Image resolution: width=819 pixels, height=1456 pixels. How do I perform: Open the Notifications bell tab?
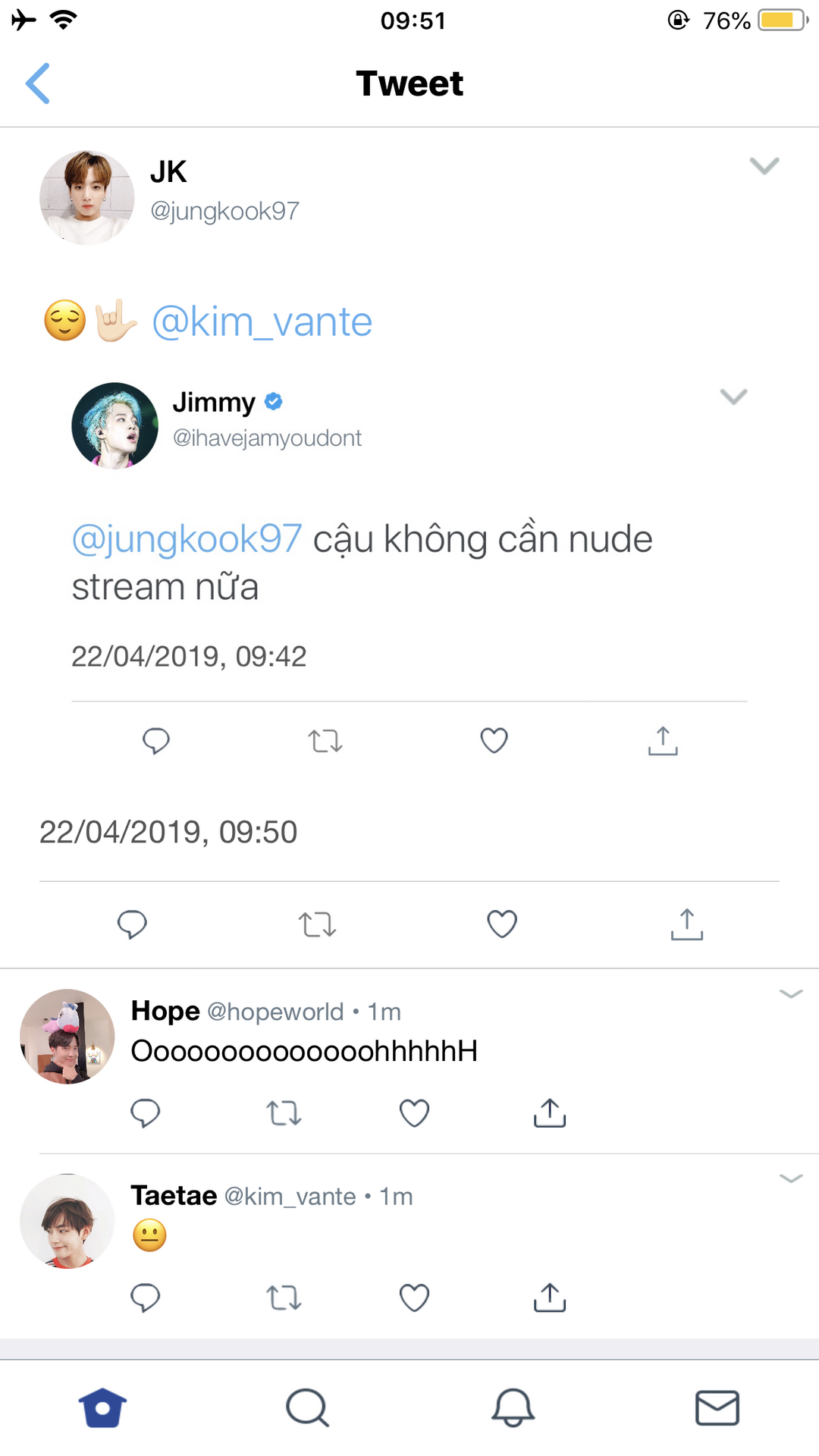pos(513,1408)
